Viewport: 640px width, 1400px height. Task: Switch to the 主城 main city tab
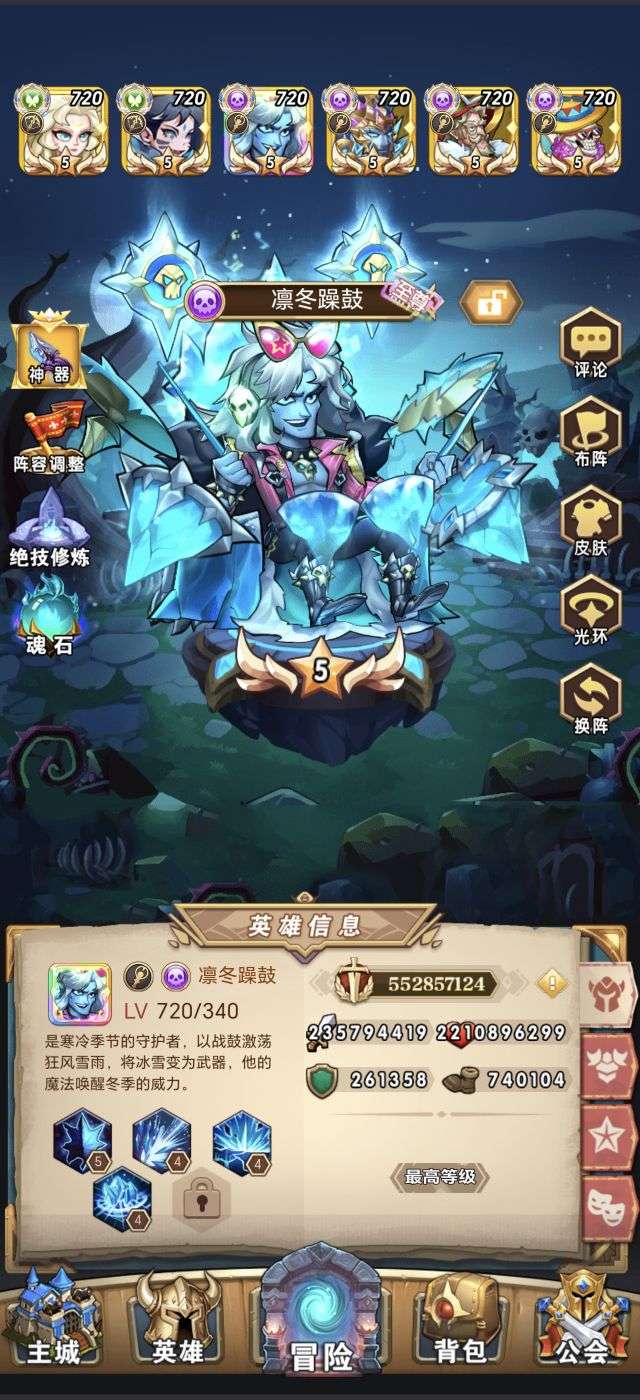(x=53, y=1320)
